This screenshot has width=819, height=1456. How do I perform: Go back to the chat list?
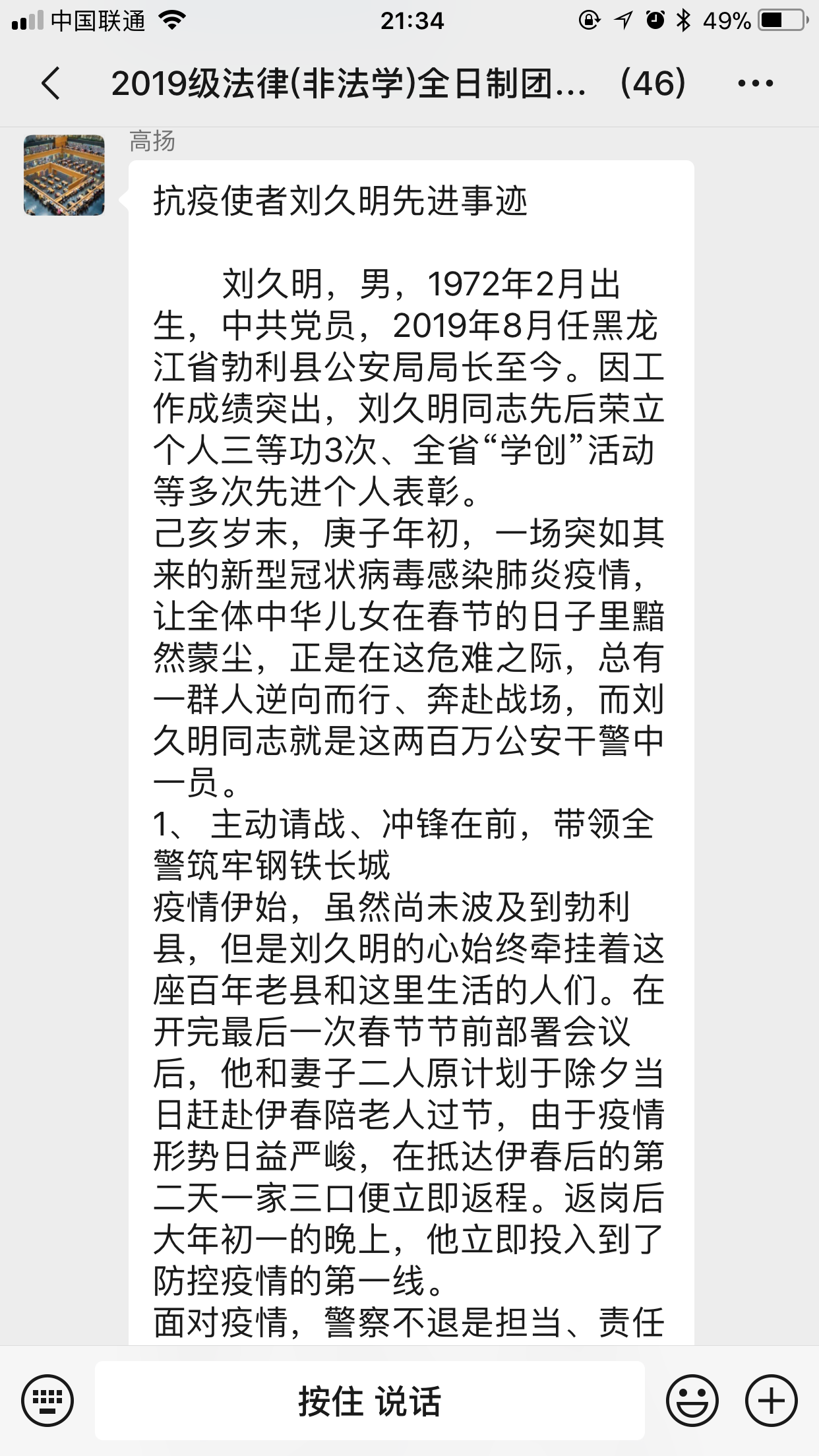point(50,84)
